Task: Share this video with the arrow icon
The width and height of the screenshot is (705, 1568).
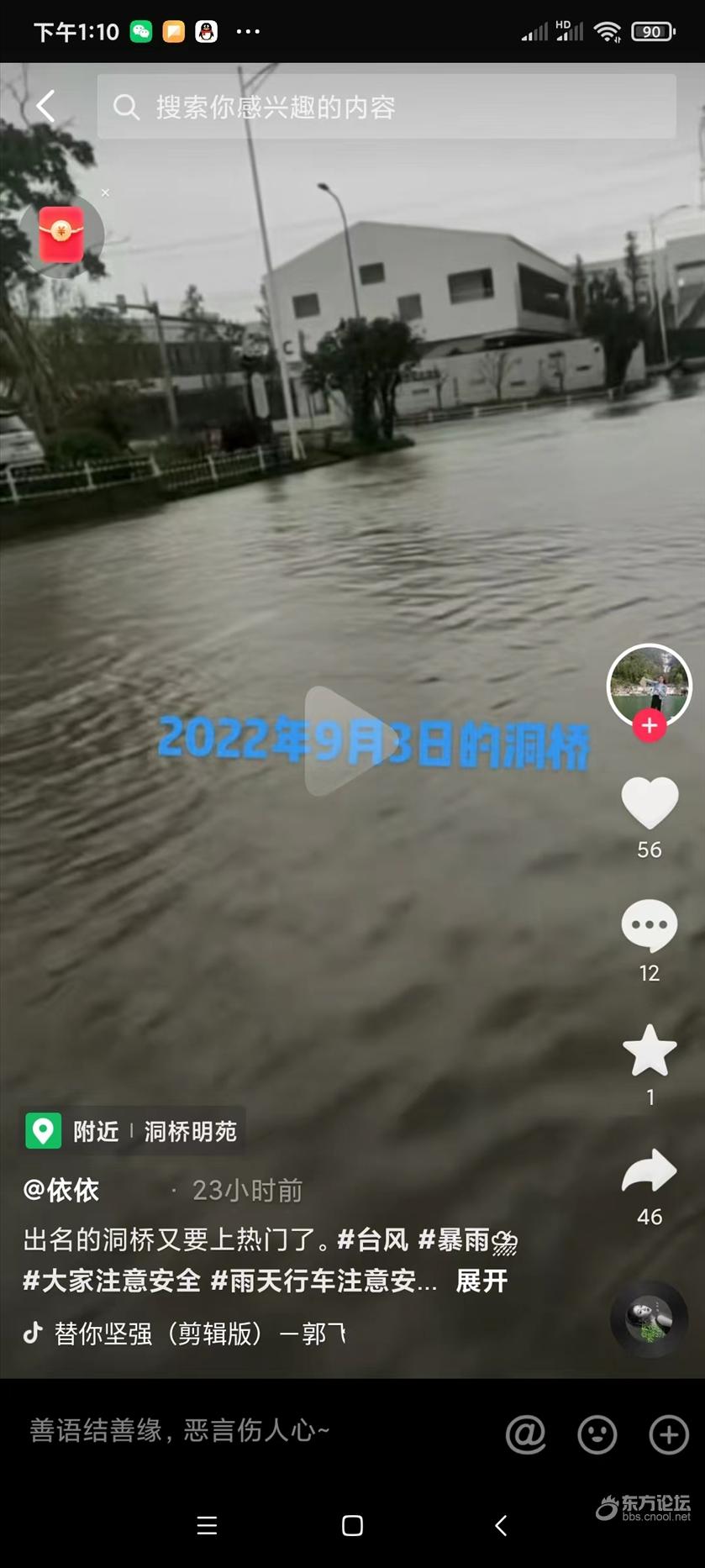Action: 650,1171
